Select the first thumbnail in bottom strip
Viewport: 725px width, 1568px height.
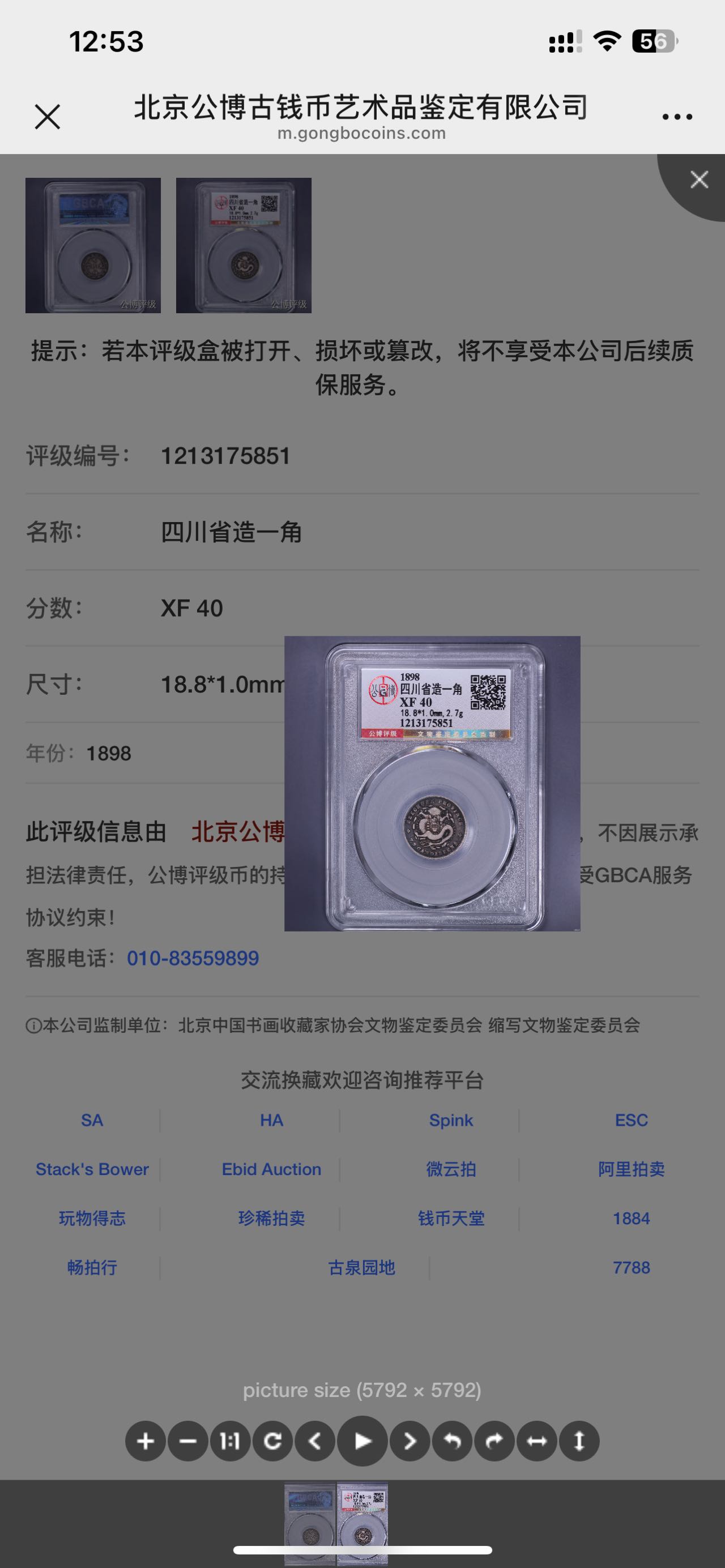click(x=310, y=1524)
